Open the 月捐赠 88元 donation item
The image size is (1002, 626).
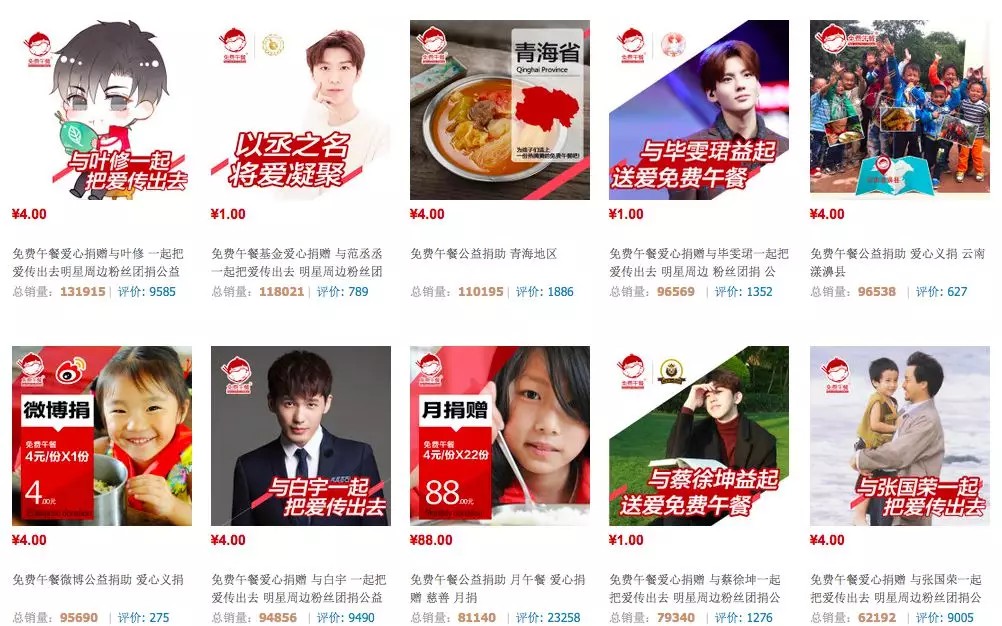(499, 435)
